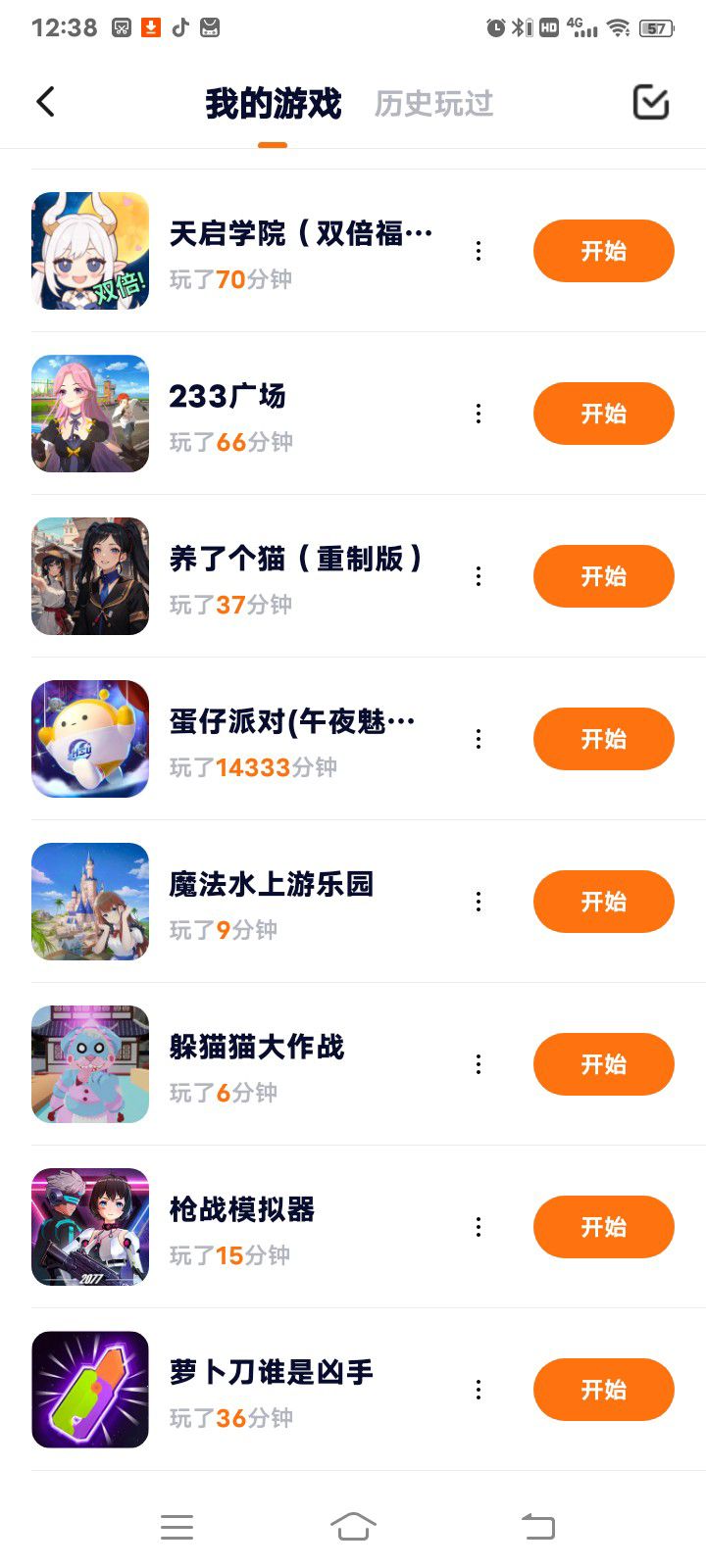Open the three-dot menu for 蛋仔派对

tap(479, 739)
